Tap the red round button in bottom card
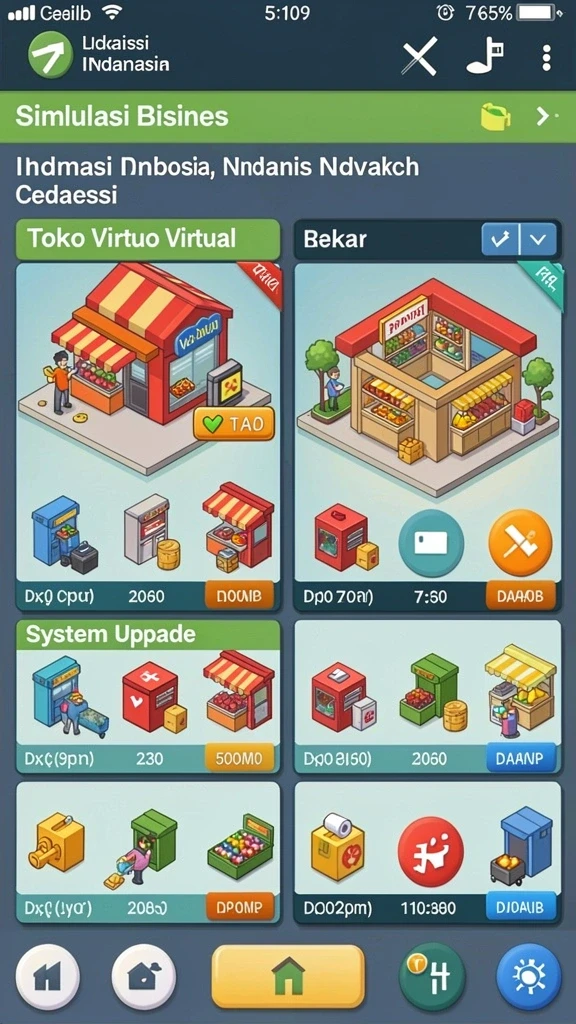The height and width of the screenshot is (1024, 576). [x=431, y=852]
